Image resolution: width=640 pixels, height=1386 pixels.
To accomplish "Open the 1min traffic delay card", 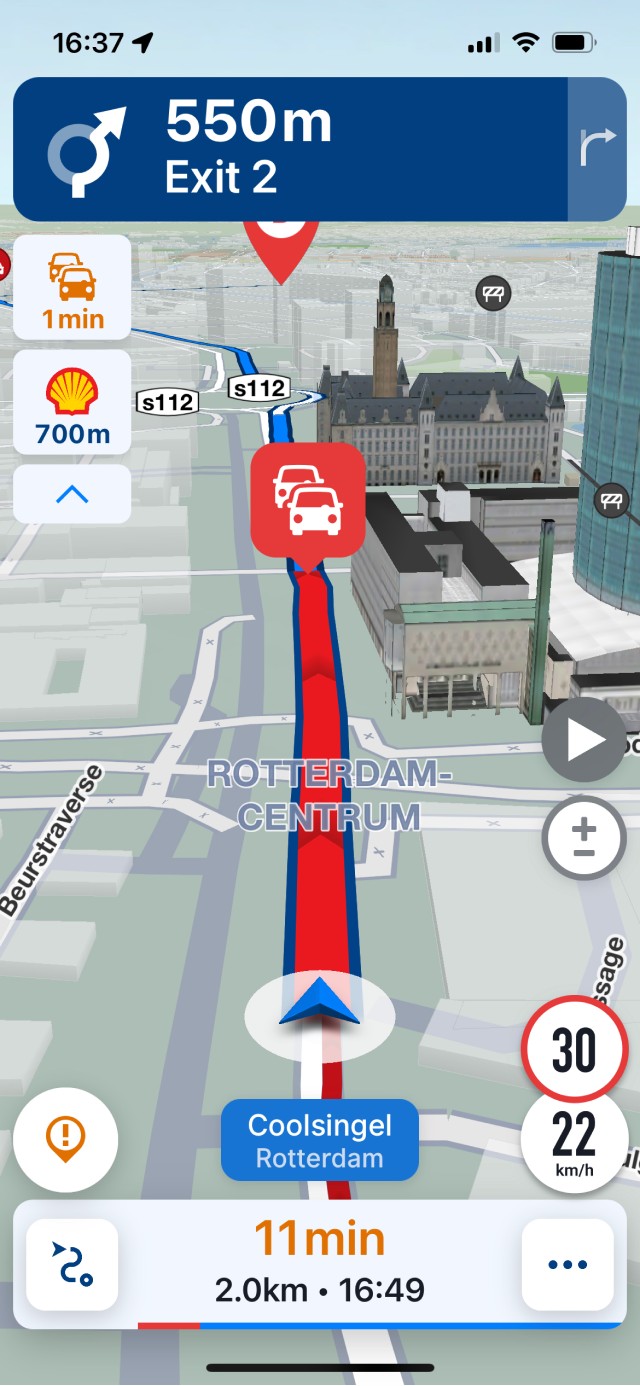I will (72, 288).
